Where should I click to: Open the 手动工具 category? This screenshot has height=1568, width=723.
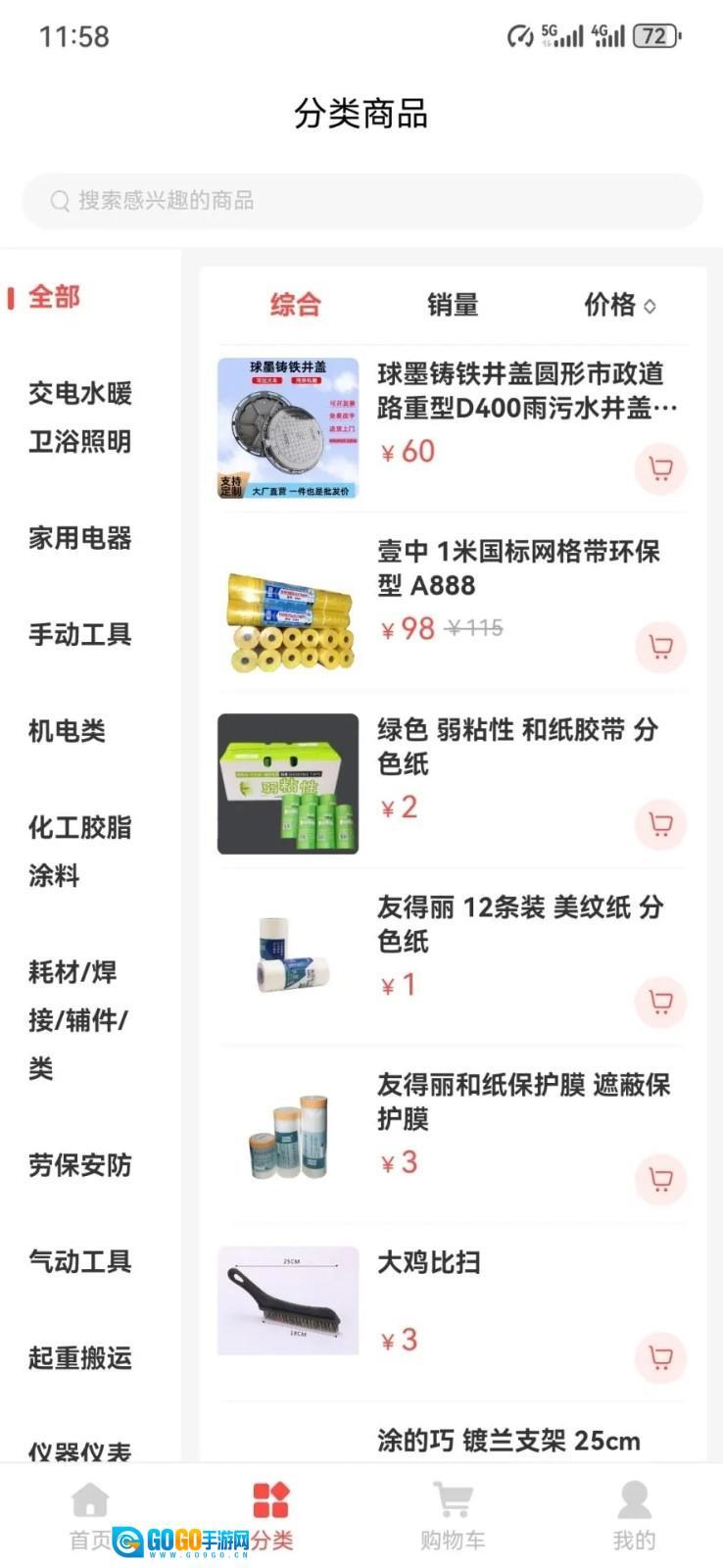point(79,634)
